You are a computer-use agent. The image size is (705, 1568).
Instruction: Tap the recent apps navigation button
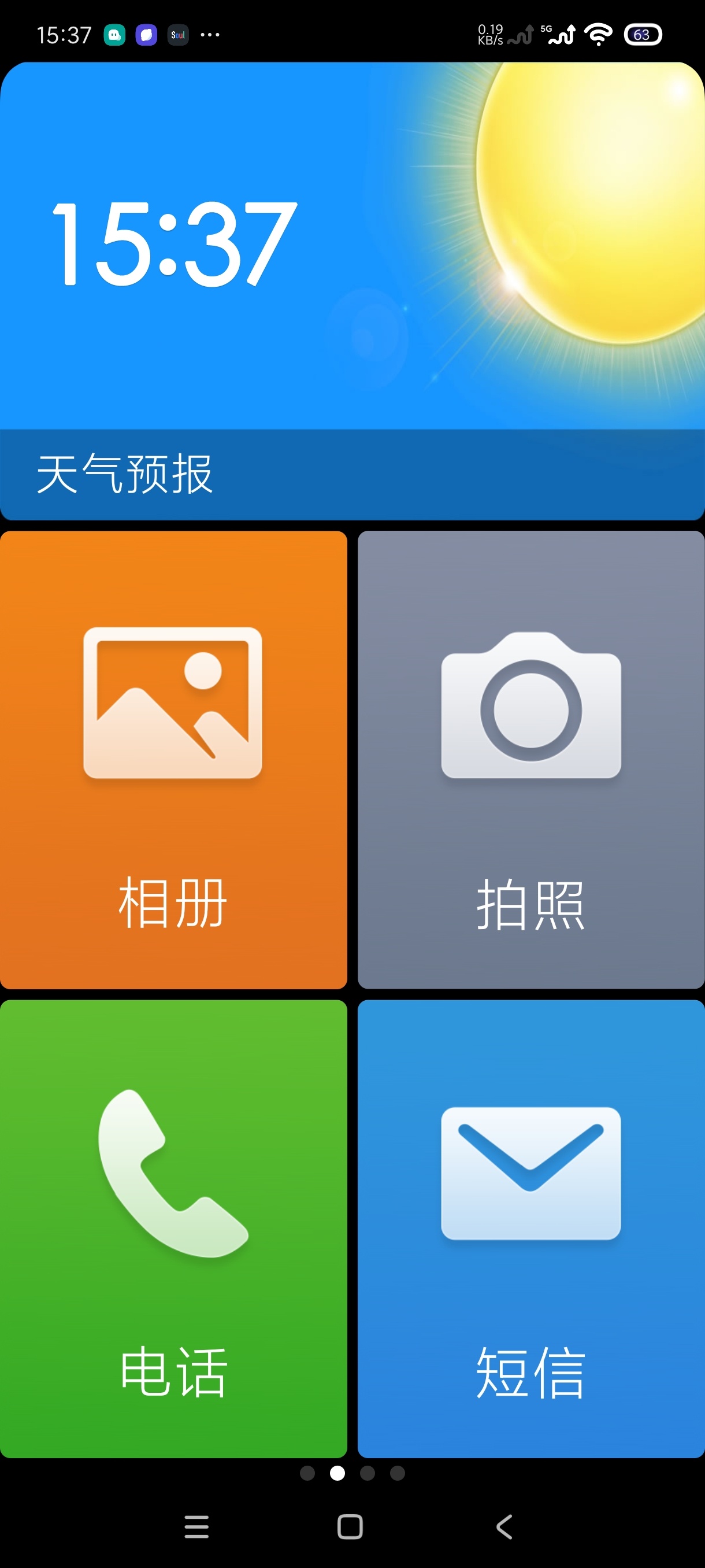click(196, 1526)
